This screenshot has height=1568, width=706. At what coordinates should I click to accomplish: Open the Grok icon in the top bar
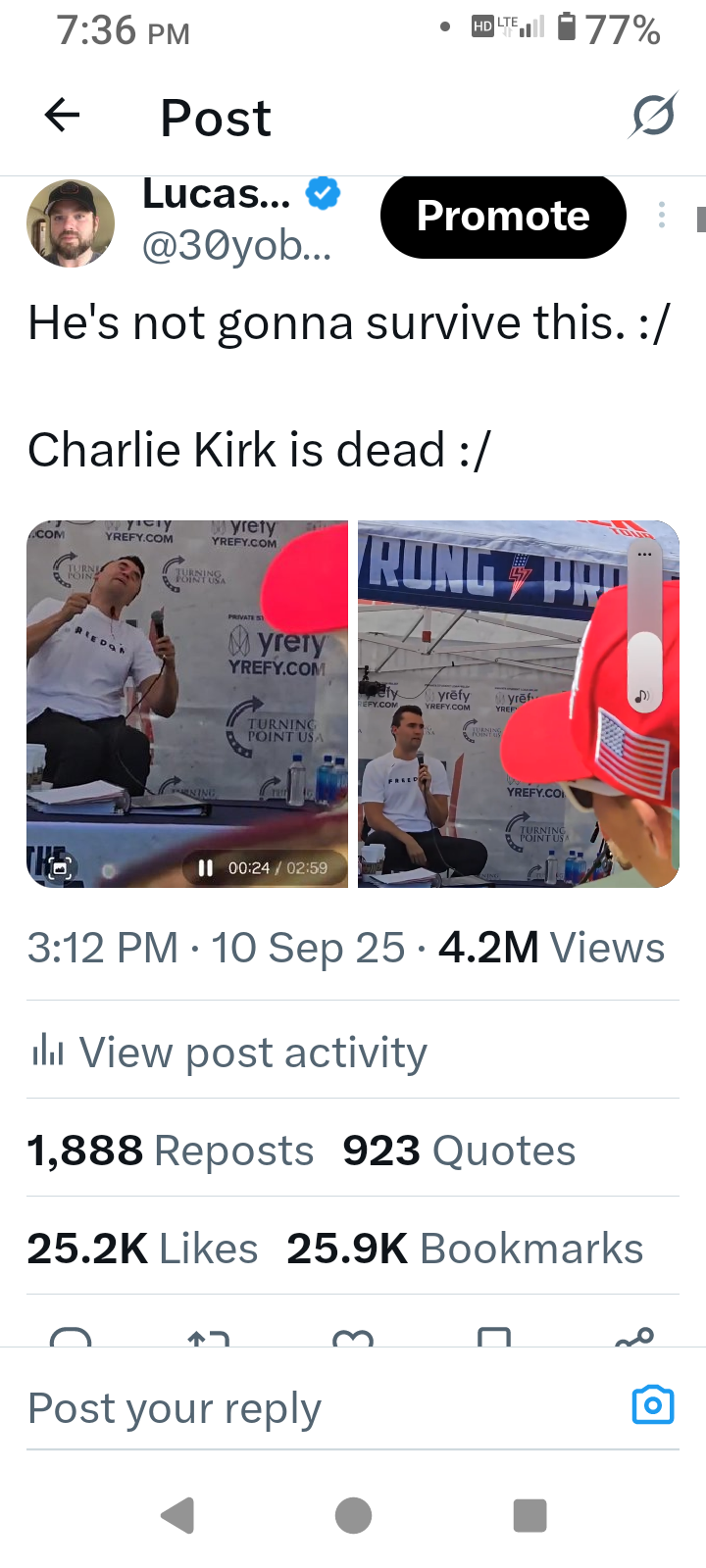pyautogui.click(x=653, y=117)
